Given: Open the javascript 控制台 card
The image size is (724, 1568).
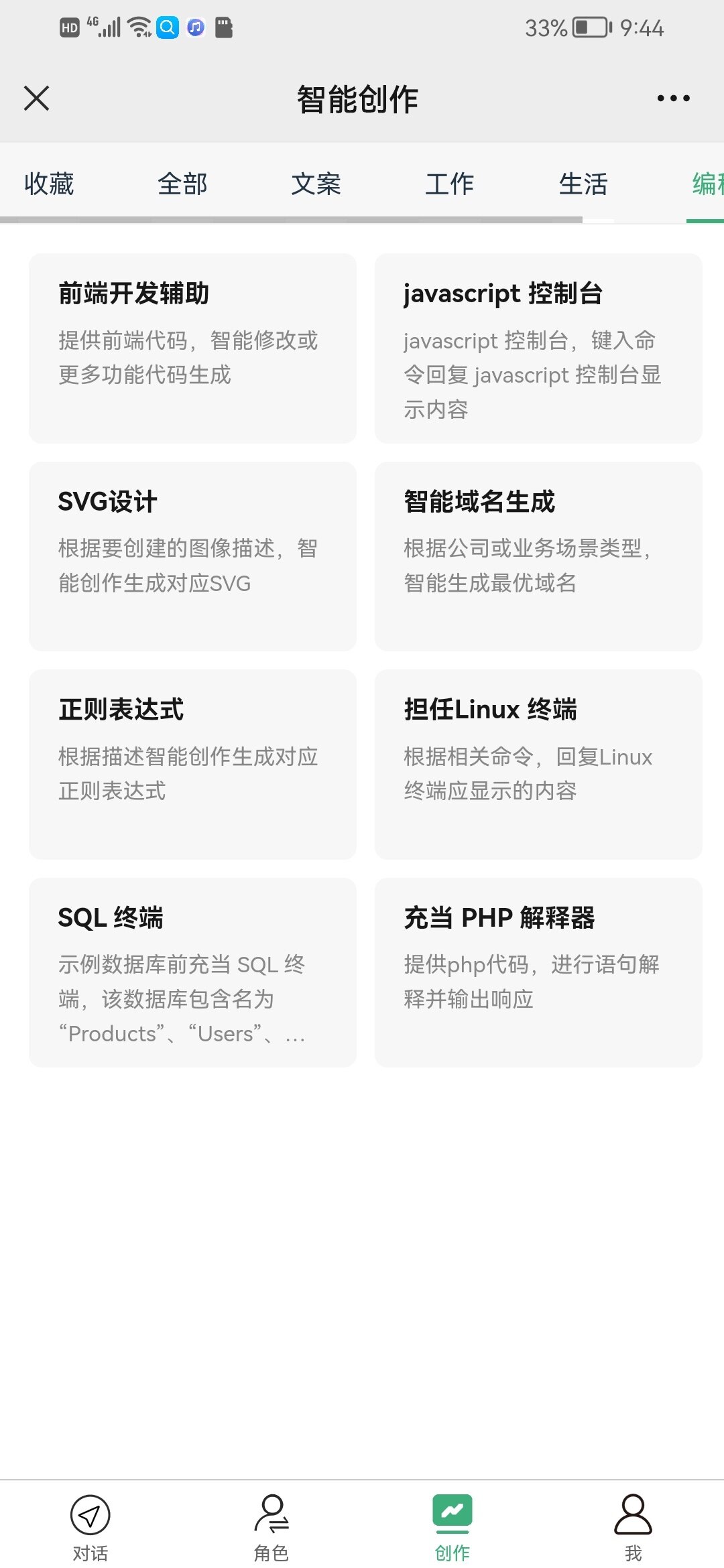Looking at the screenshot, I should [x=538, y=348].
